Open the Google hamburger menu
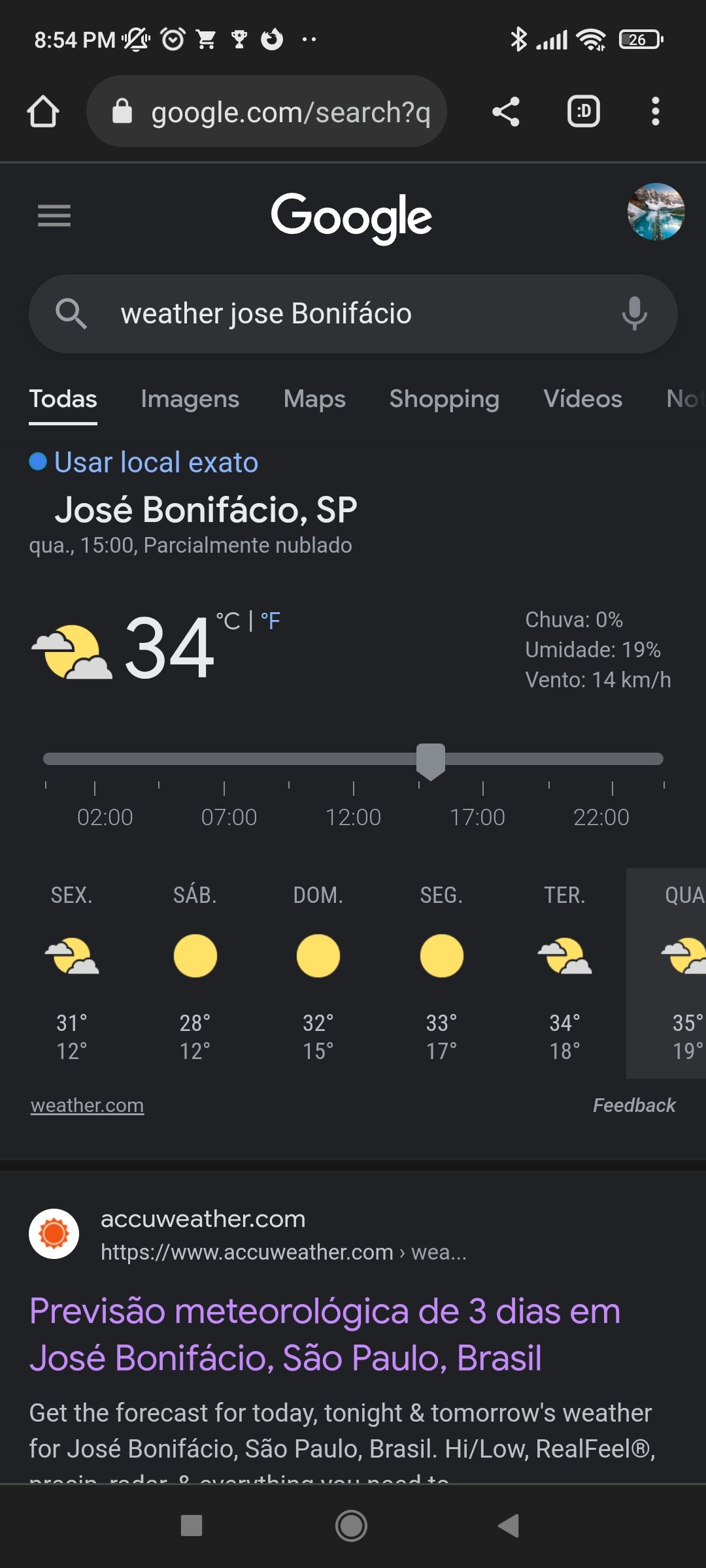706x1568 pixels. click(54, 216)
